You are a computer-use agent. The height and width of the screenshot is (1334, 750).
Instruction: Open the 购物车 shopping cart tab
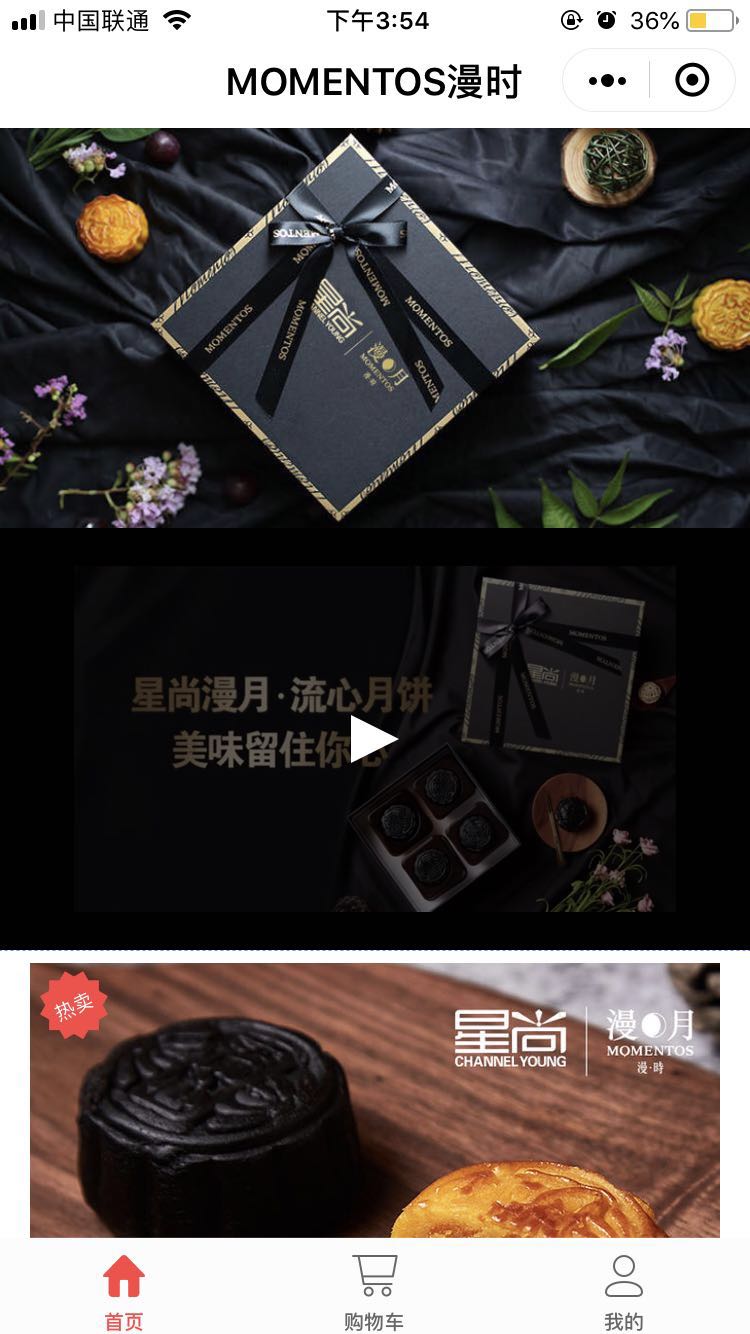pos(374,1292)
